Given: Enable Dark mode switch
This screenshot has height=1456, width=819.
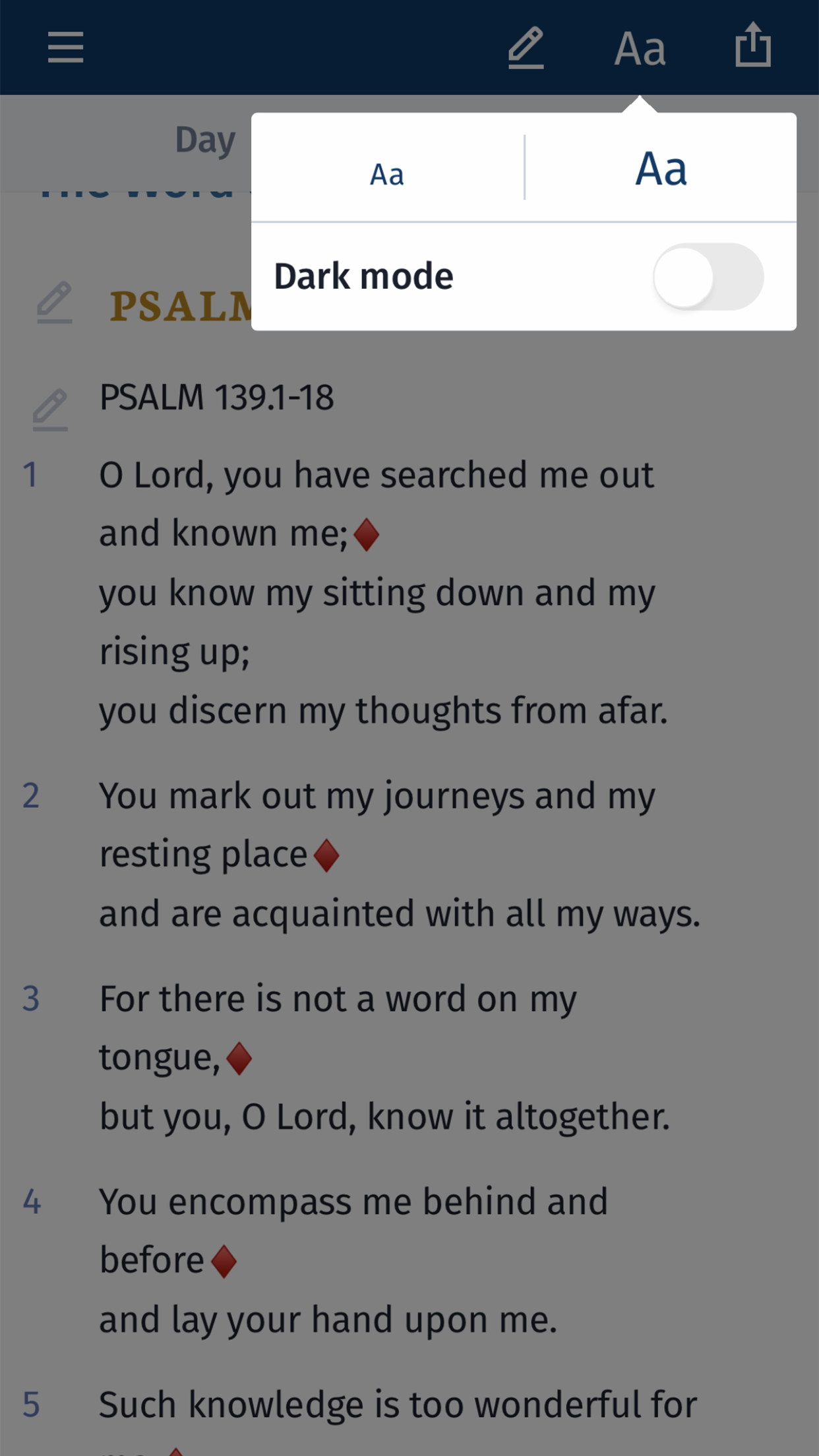Looking at the screenshot, I should 708,277.
